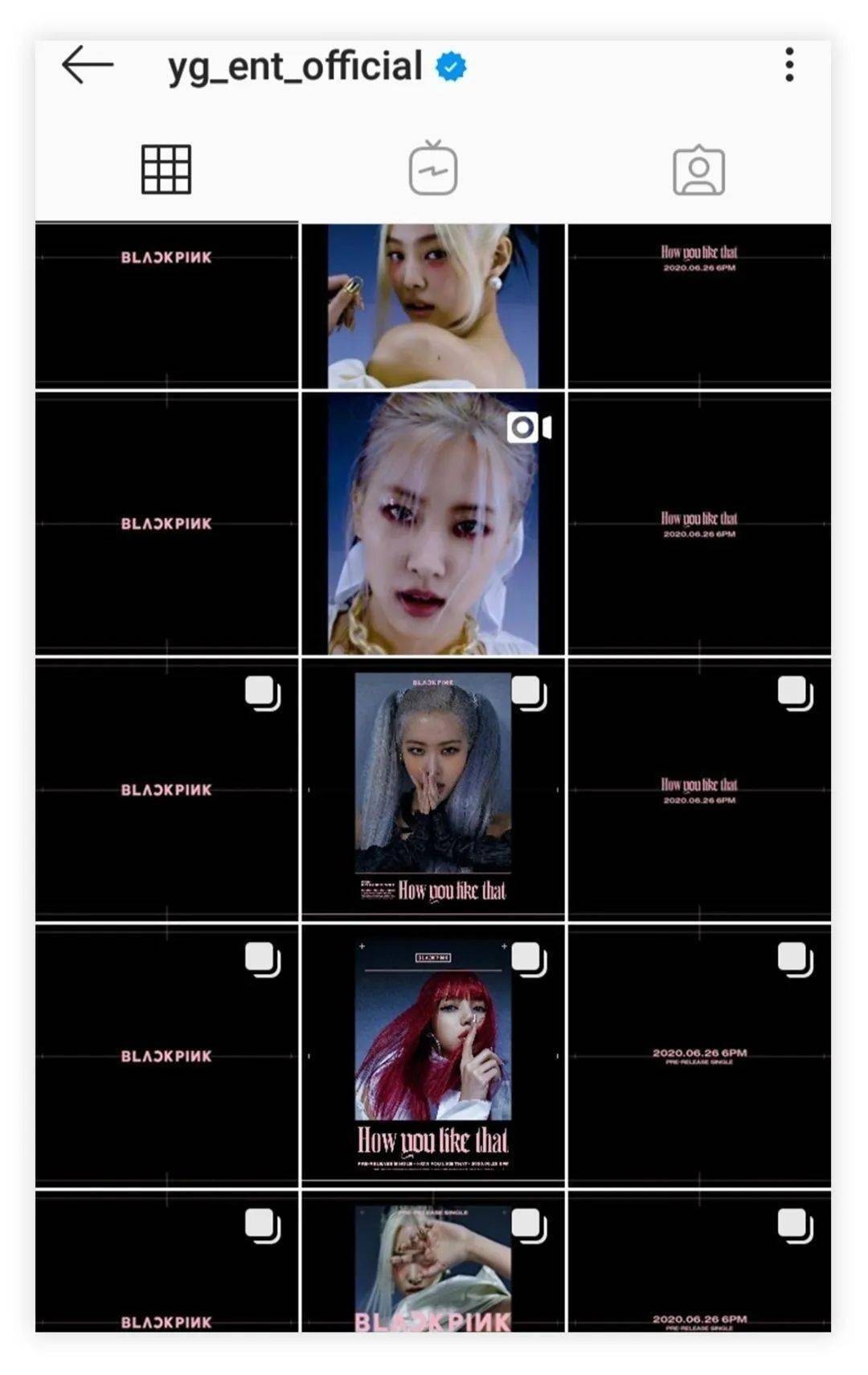Switch to the tagged photos tab
868x1375 pixels.
coord(698,170)
